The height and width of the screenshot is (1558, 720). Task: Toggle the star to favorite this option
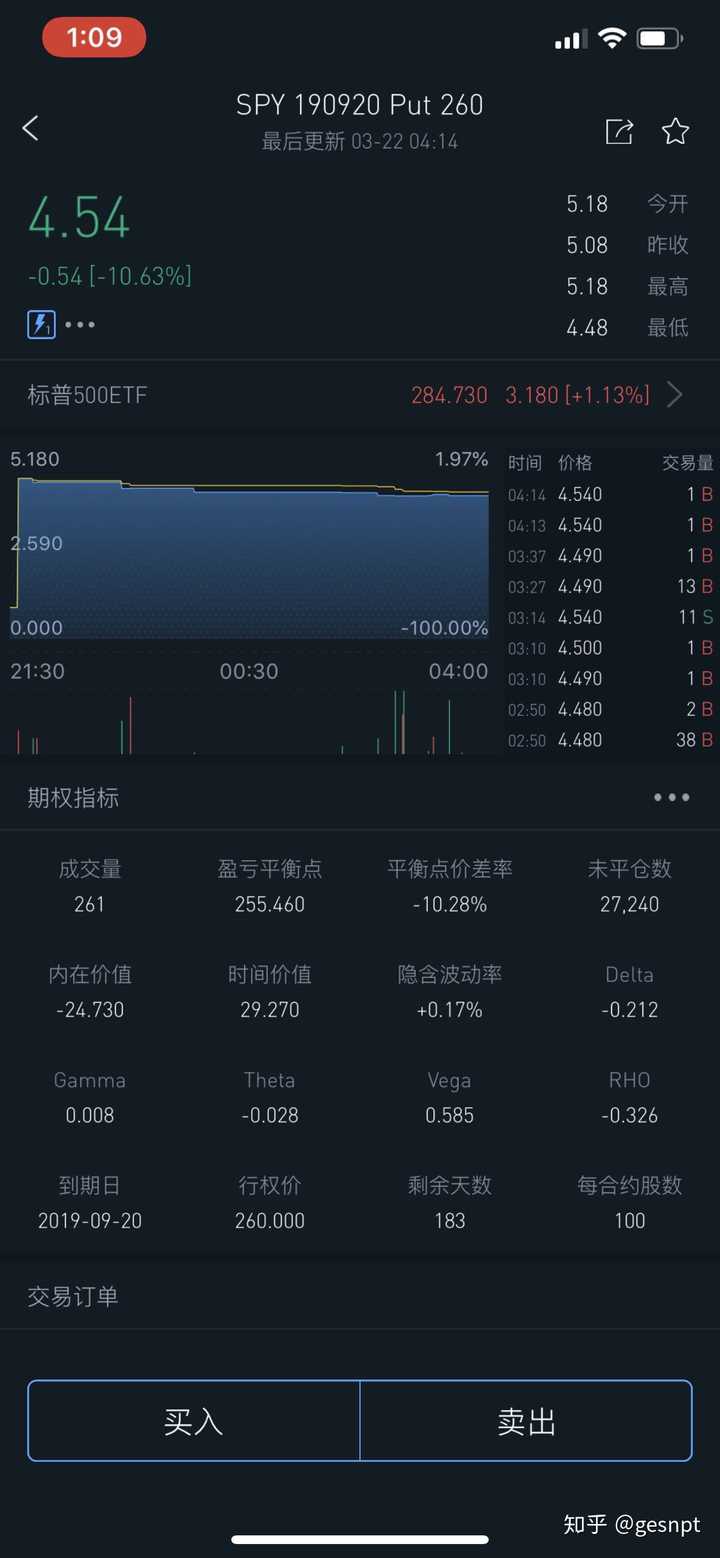(675, 130)
